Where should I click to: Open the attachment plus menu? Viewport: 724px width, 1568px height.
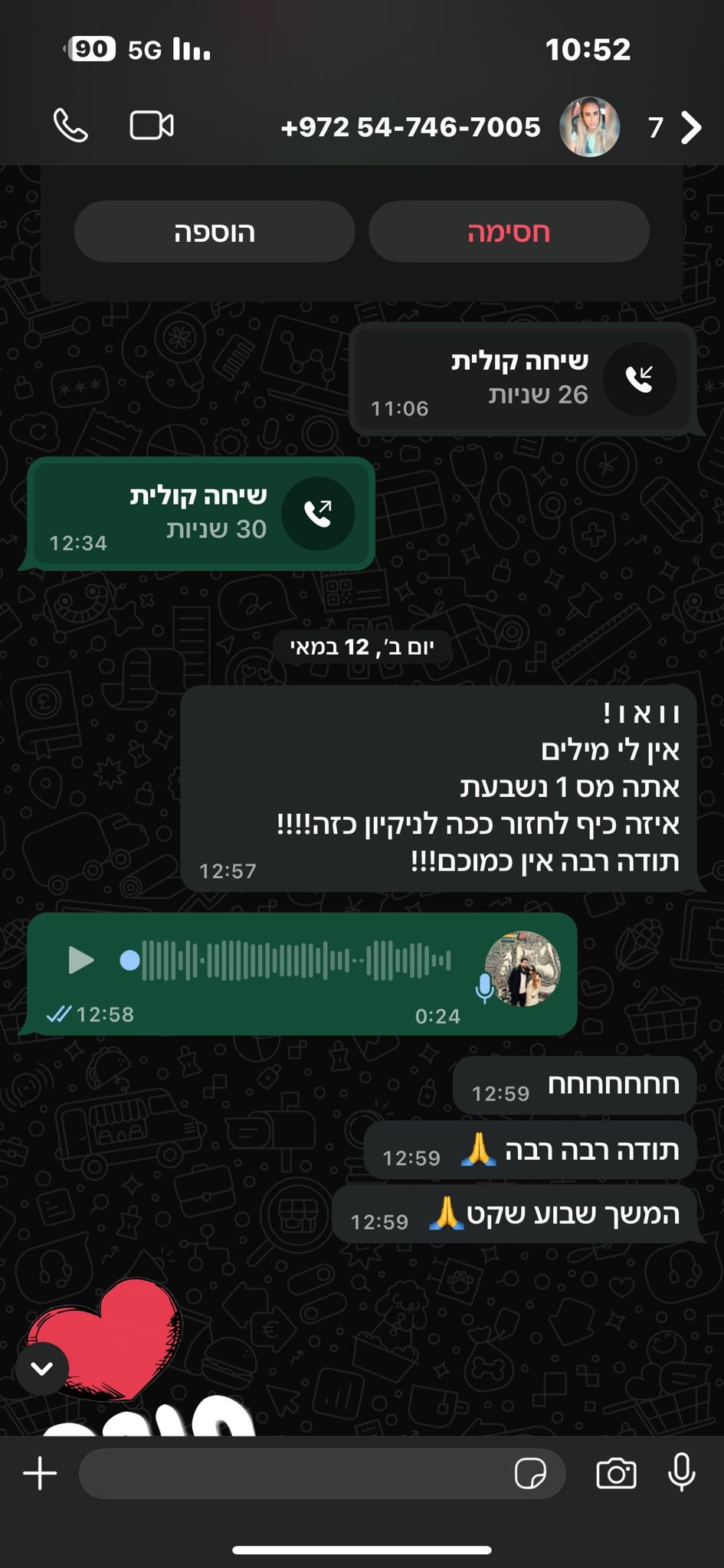tap(40, 1473)
